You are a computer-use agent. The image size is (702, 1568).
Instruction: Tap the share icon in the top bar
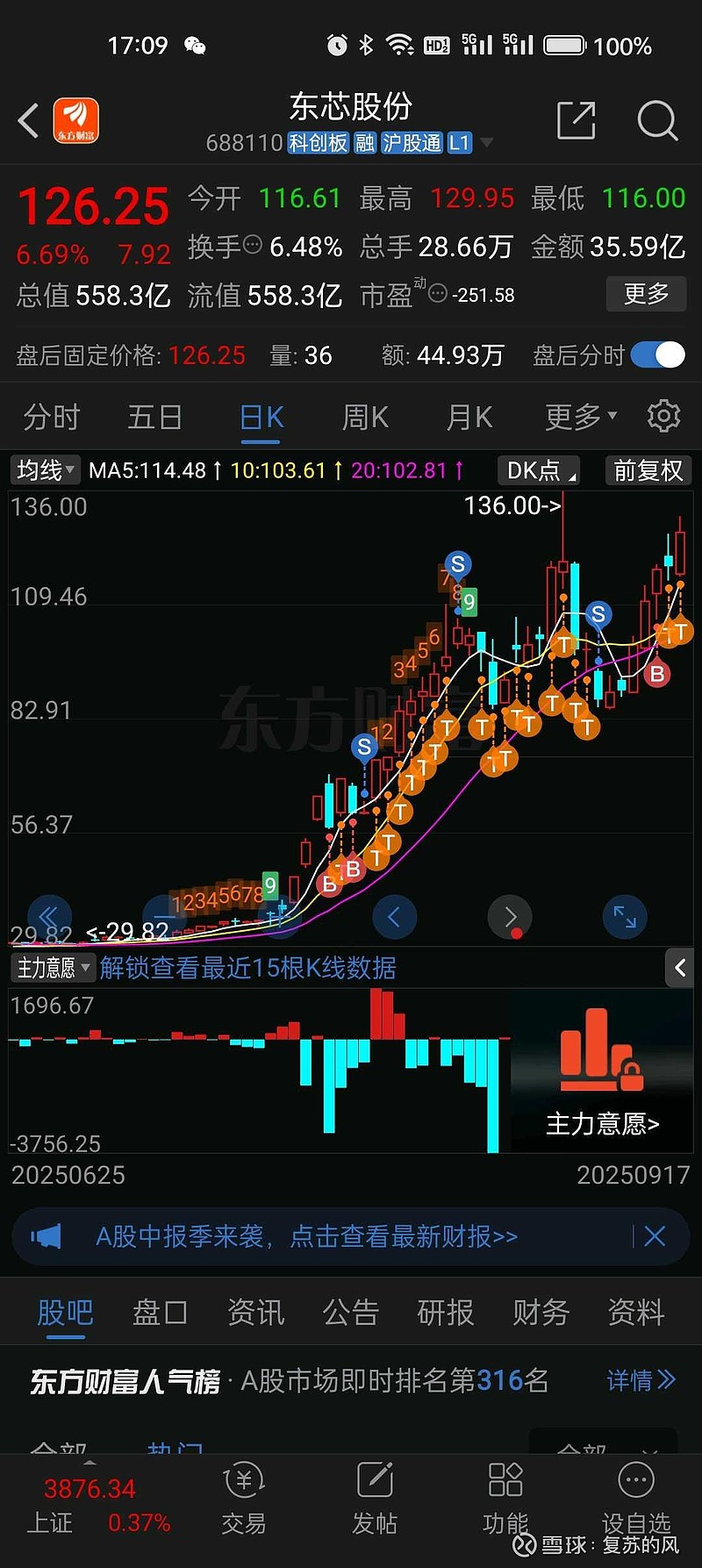(576, 121)
